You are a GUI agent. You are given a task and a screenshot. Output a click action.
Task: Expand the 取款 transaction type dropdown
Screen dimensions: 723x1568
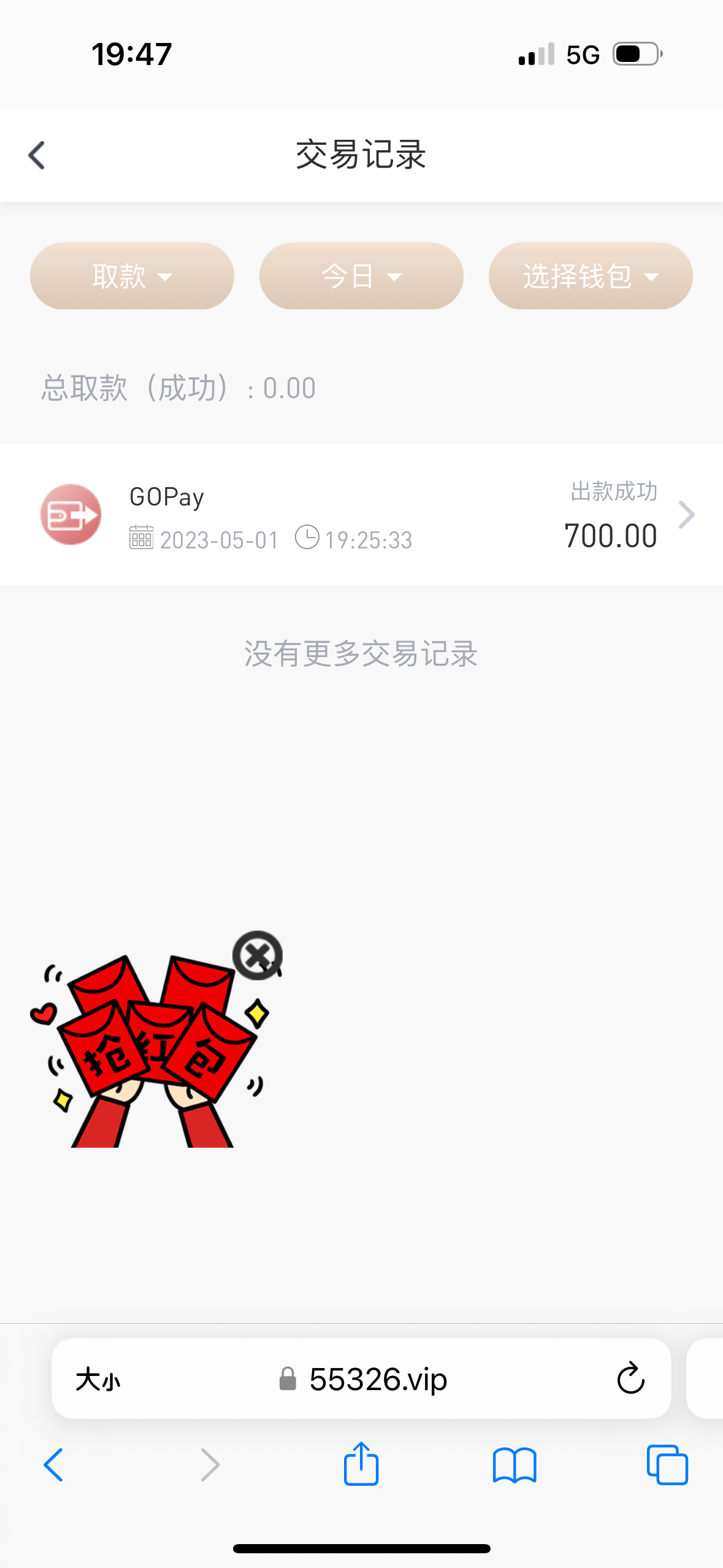click(x=132, y=276)
